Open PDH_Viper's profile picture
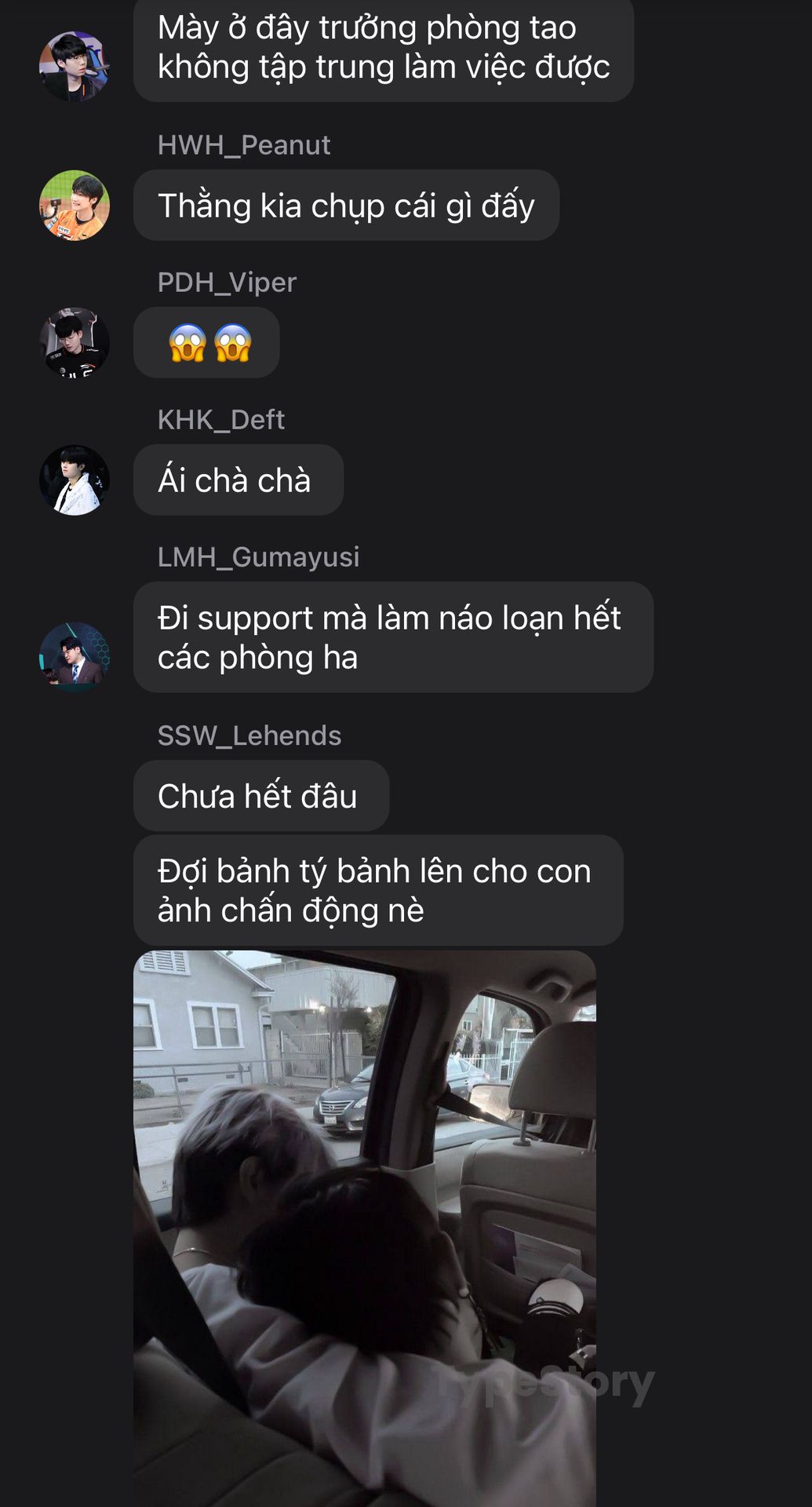The width and height of the screenshot is (812, 1507). tap(75, 342)
